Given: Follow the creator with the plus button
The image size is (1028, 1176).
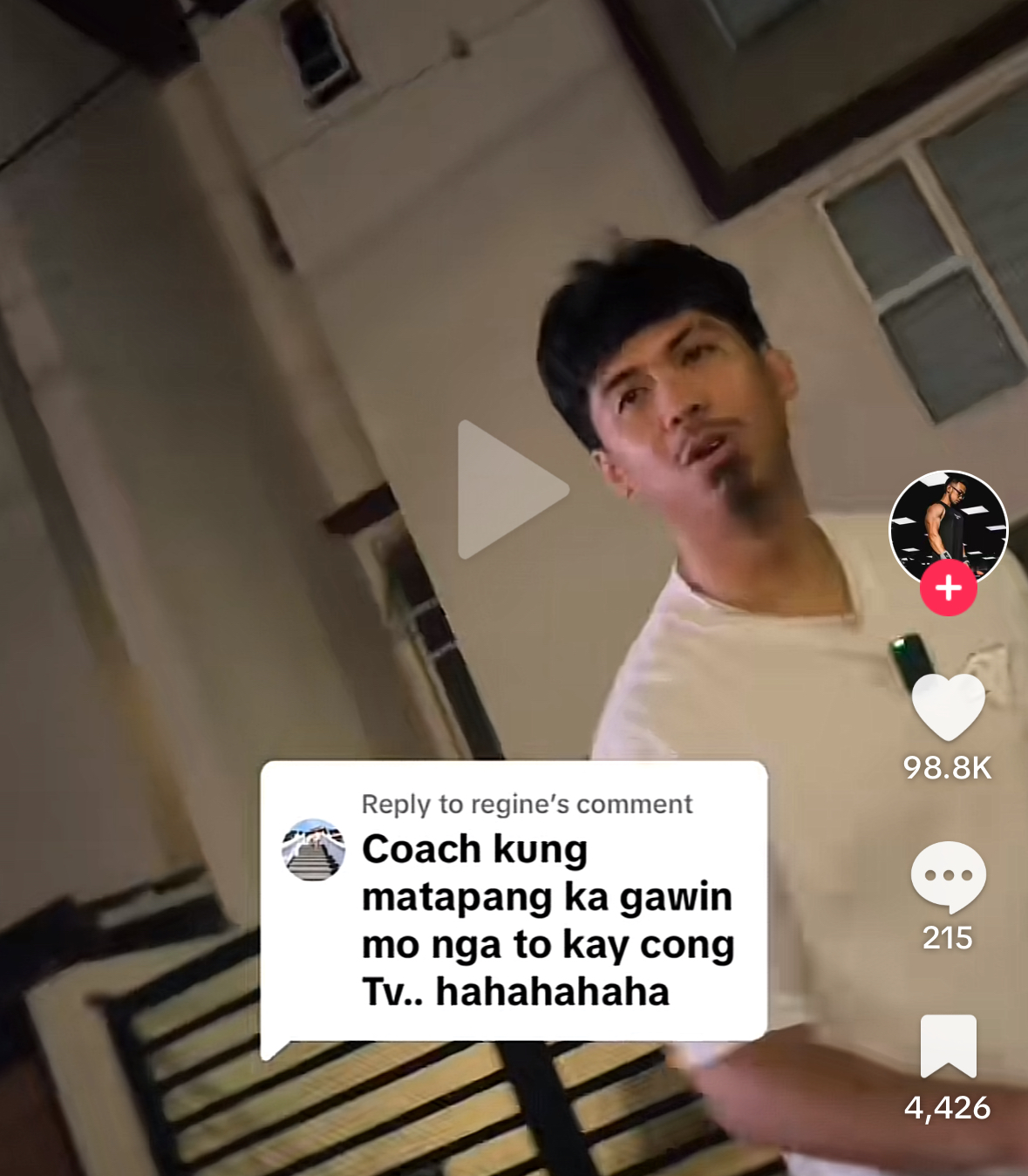Looking at the screenshot, I should [x=948, y=588].
